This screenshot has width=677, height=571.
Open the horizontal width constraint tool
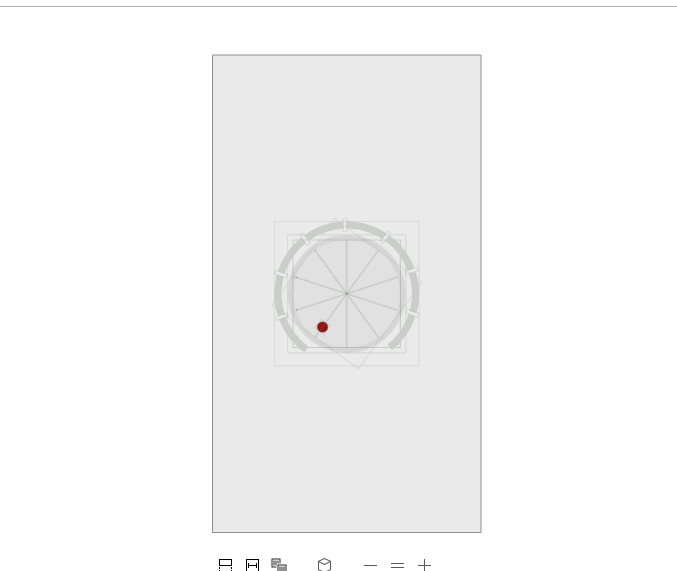[252, 565]
